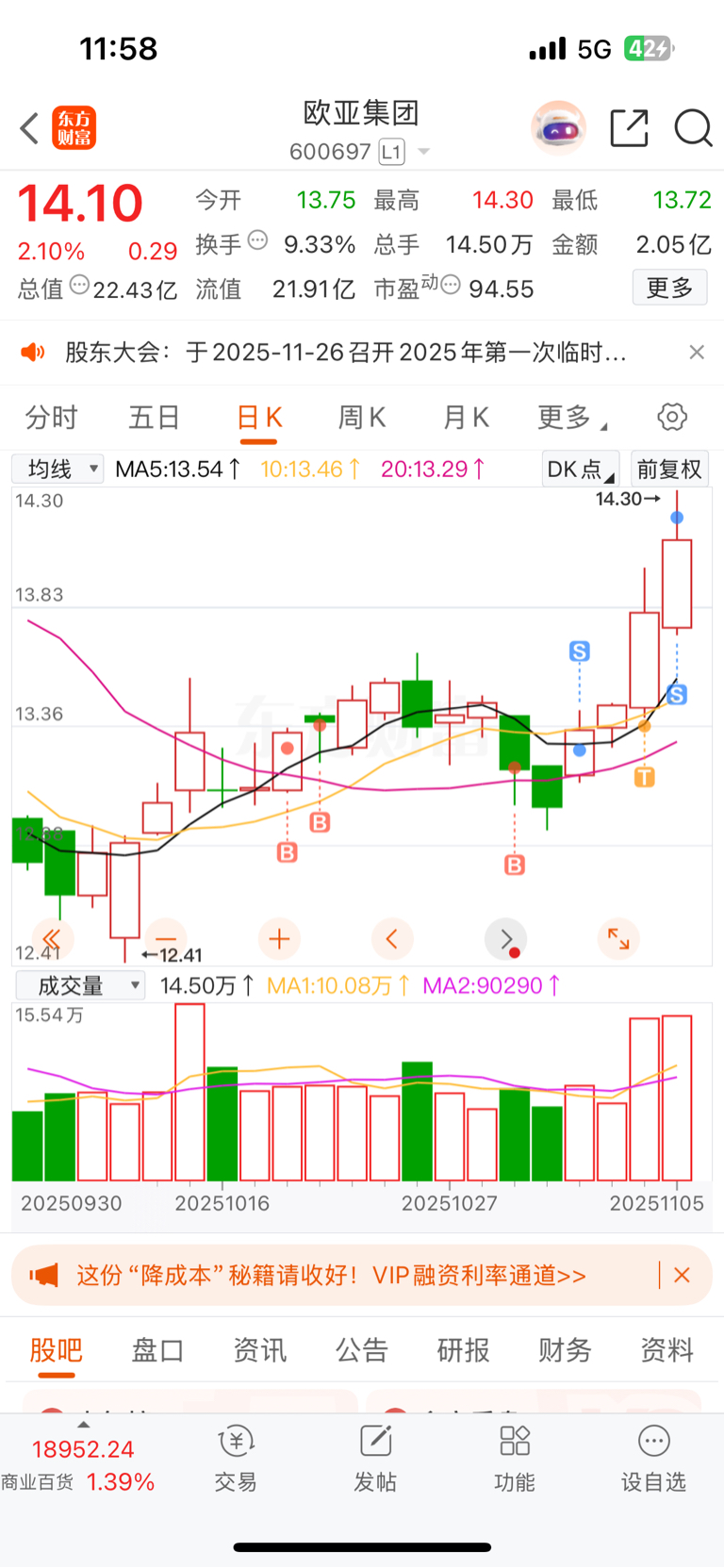Screen dimensions: 724x1568
Task: Zoom in the K-line chart
Action: tap(279, 938)
